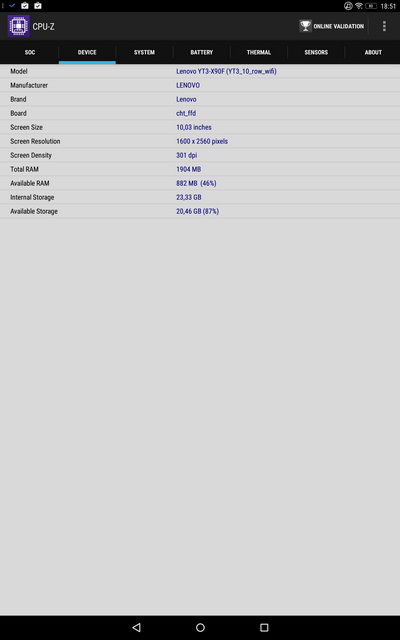The image size is (400, 640).
Task: Open the three-dot overflow menu
Action: [x=384, y=26]
